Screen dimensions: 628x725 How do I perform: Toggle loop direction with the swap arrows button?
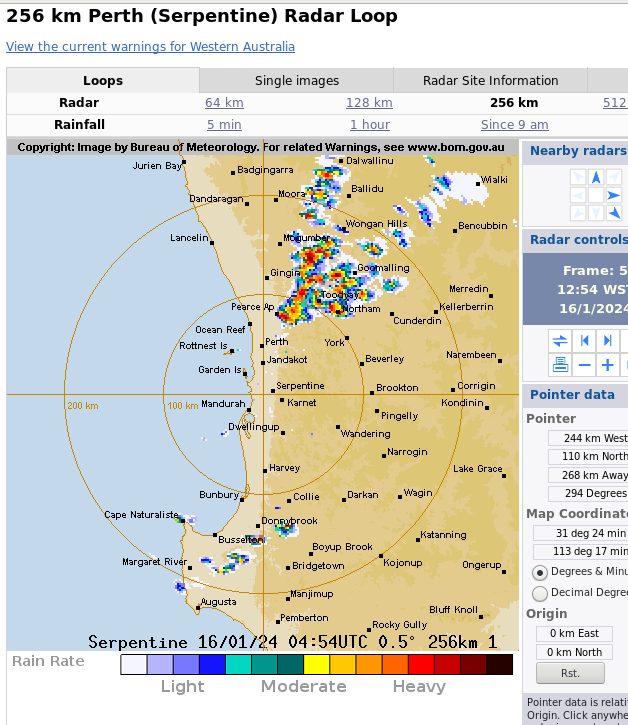(560, 341)
